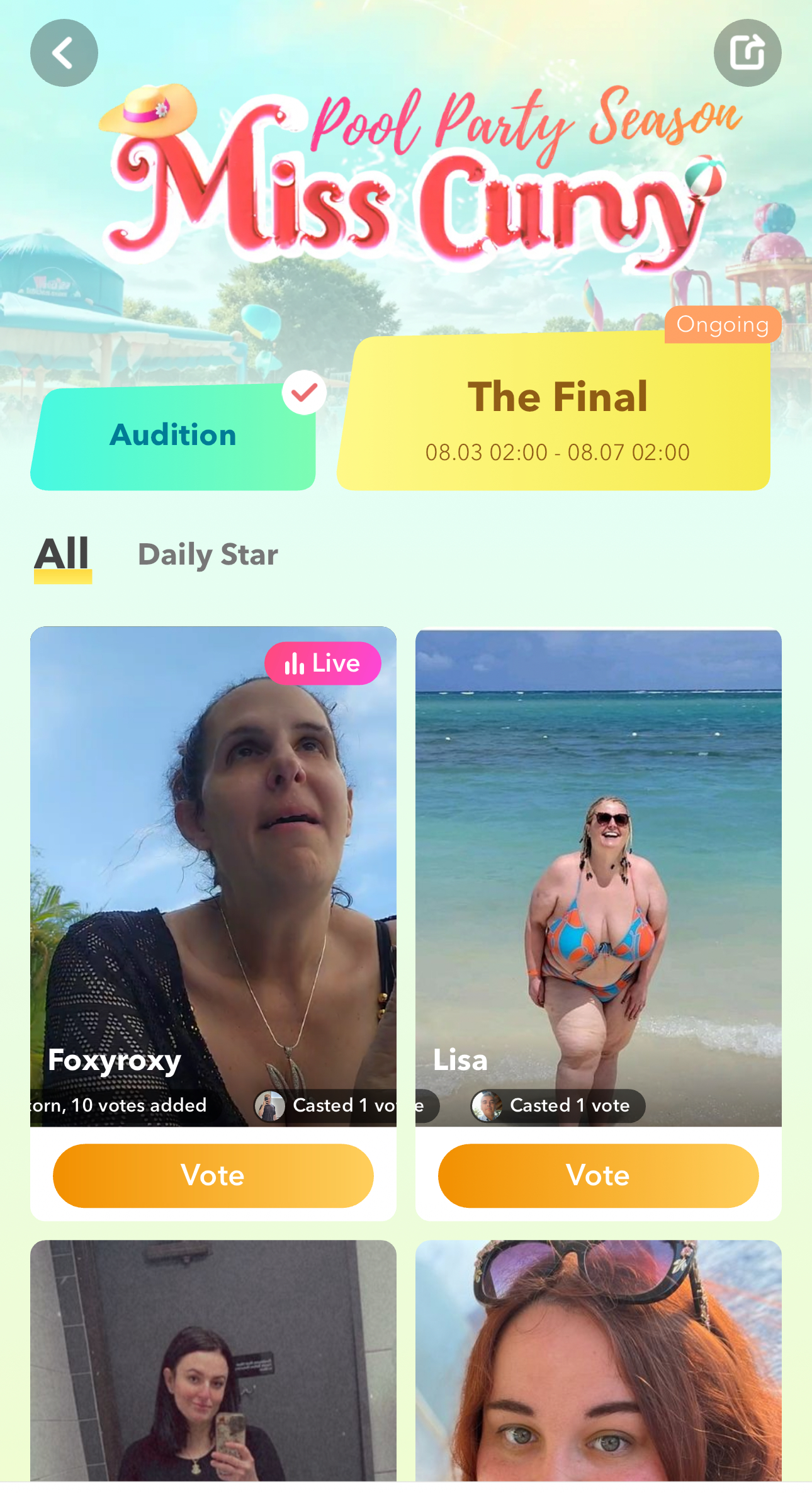Share this contest page
The height and width of the screenshot is (1493, 812).
747,53
